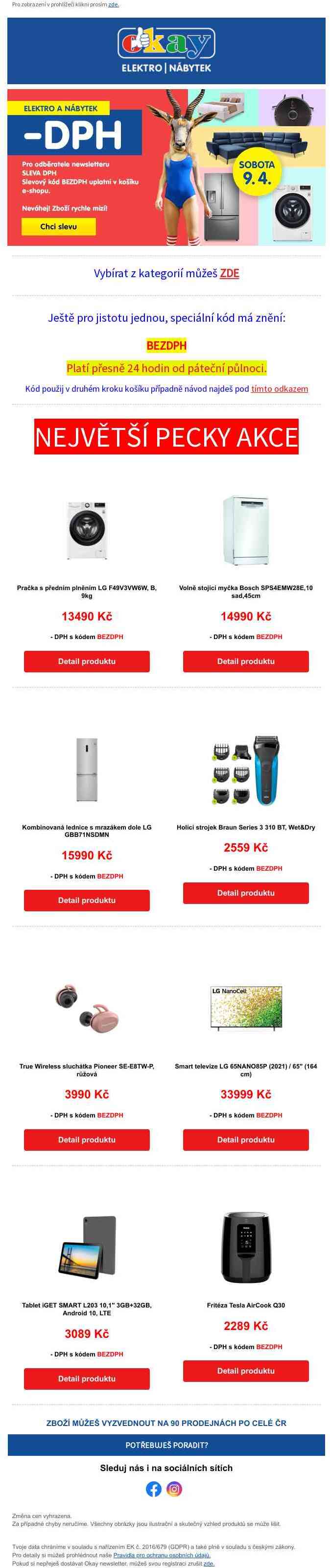See product detail for Braun Series 3 shaver
Viewport: 330px width, 1568px height.
click(245, 893)
